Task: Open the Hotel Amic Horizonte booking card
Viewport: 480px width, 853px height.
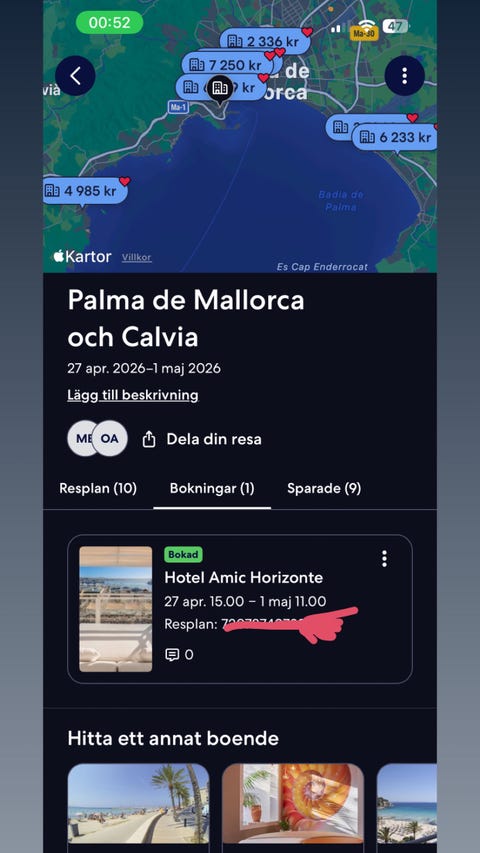Action: click(x=239, y=609)
